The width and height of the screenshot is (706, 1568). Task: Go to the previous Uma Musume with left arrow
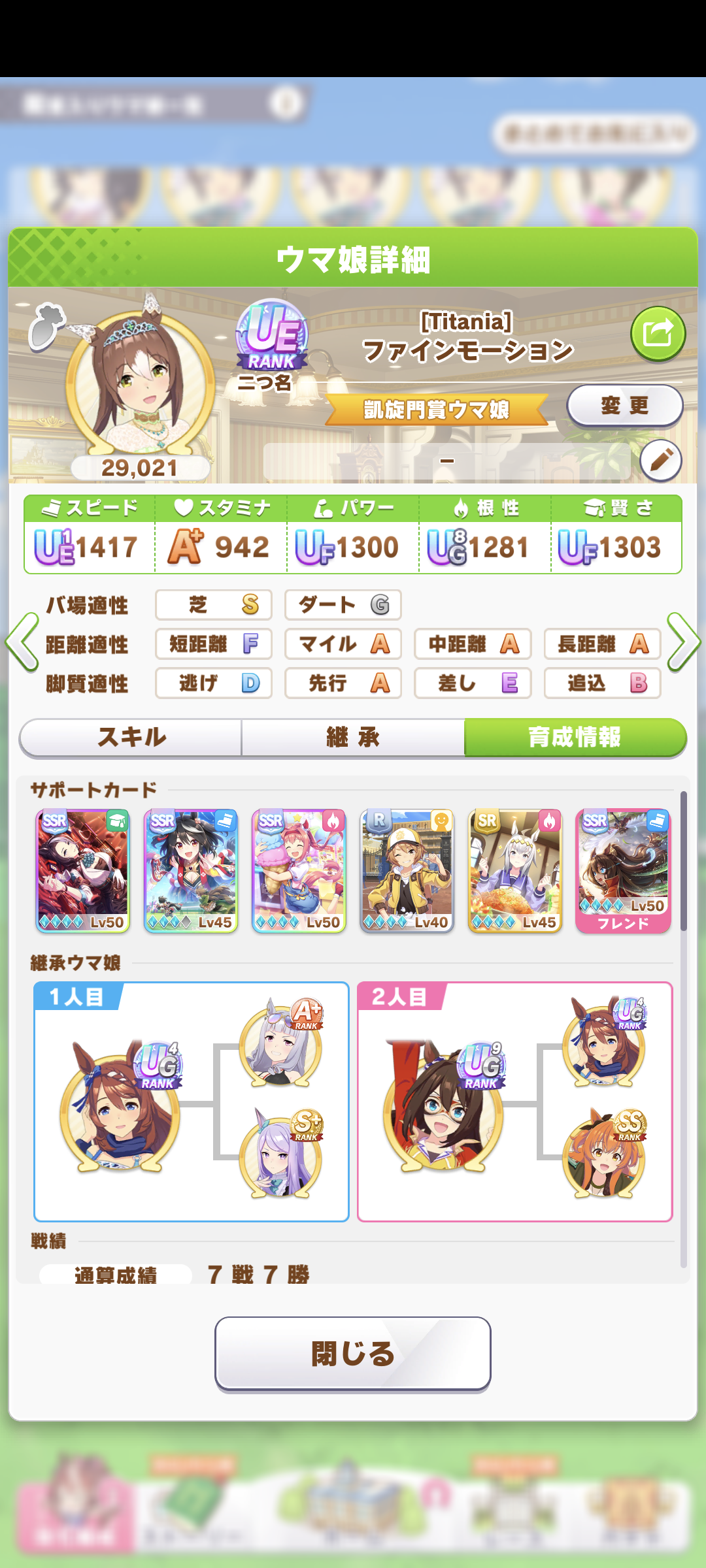click(x=23, y=642)
